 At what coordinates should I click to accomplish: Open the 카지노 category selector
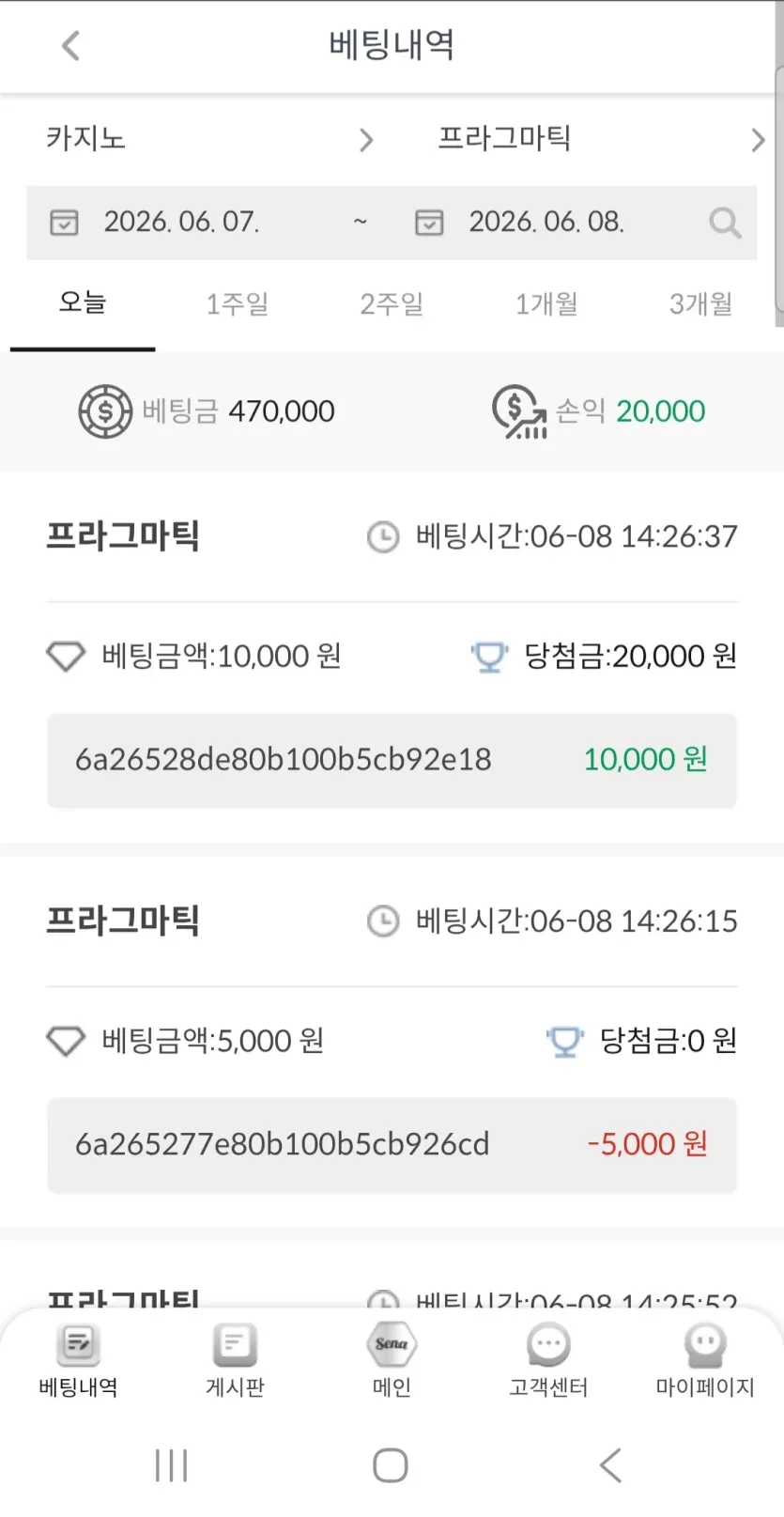click(209, 139)
